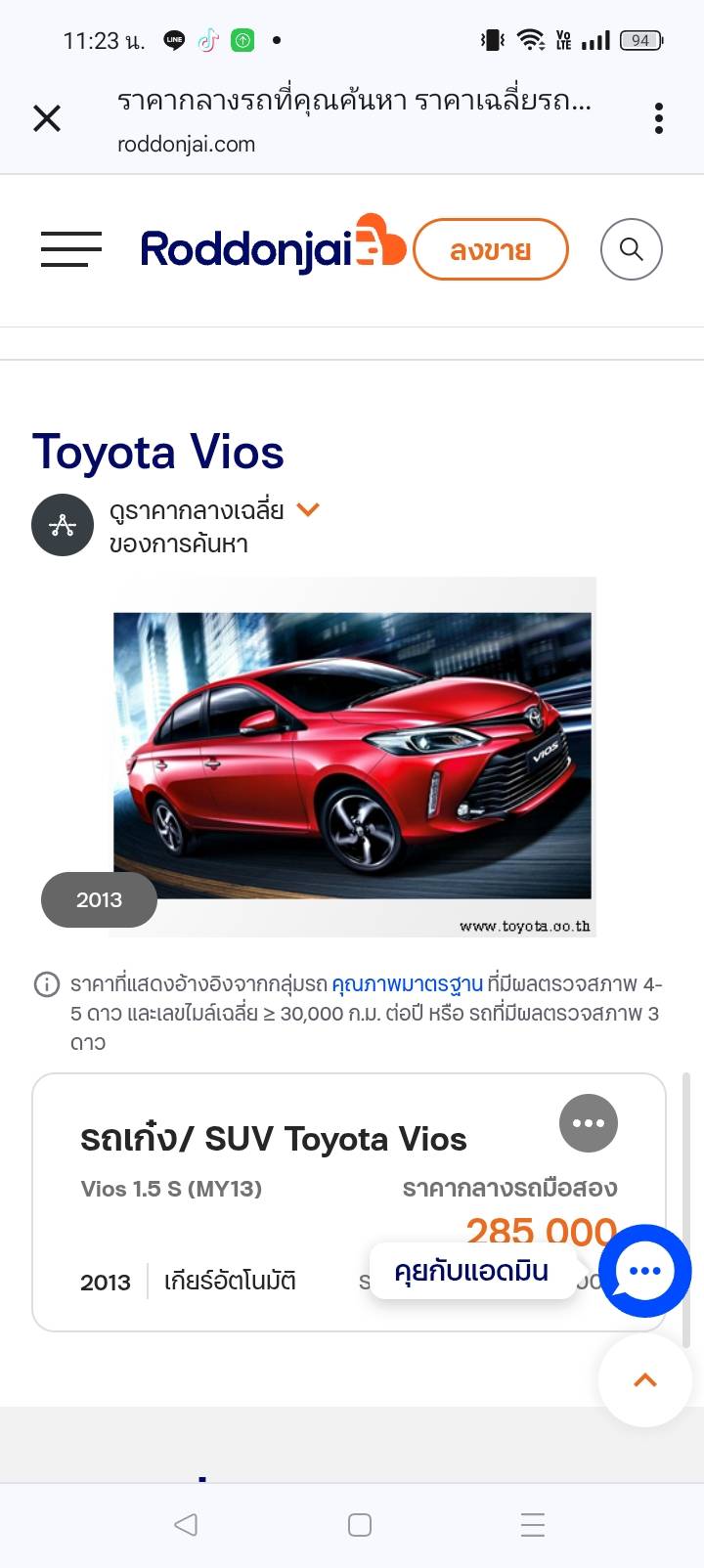Open recent apps from navigation bar
Viewport: 704px width, 1568px height.
533,1524
